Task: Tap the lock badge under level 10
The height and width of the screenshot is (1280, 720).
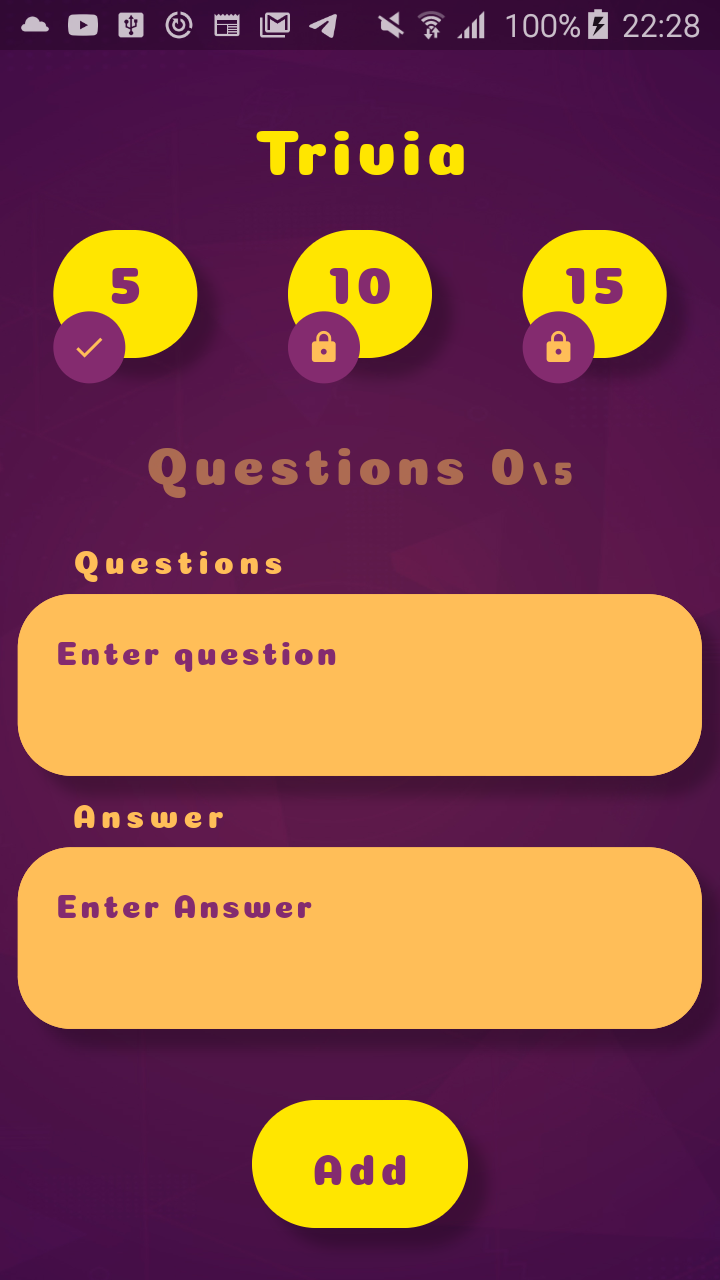Action: [323, 347]
